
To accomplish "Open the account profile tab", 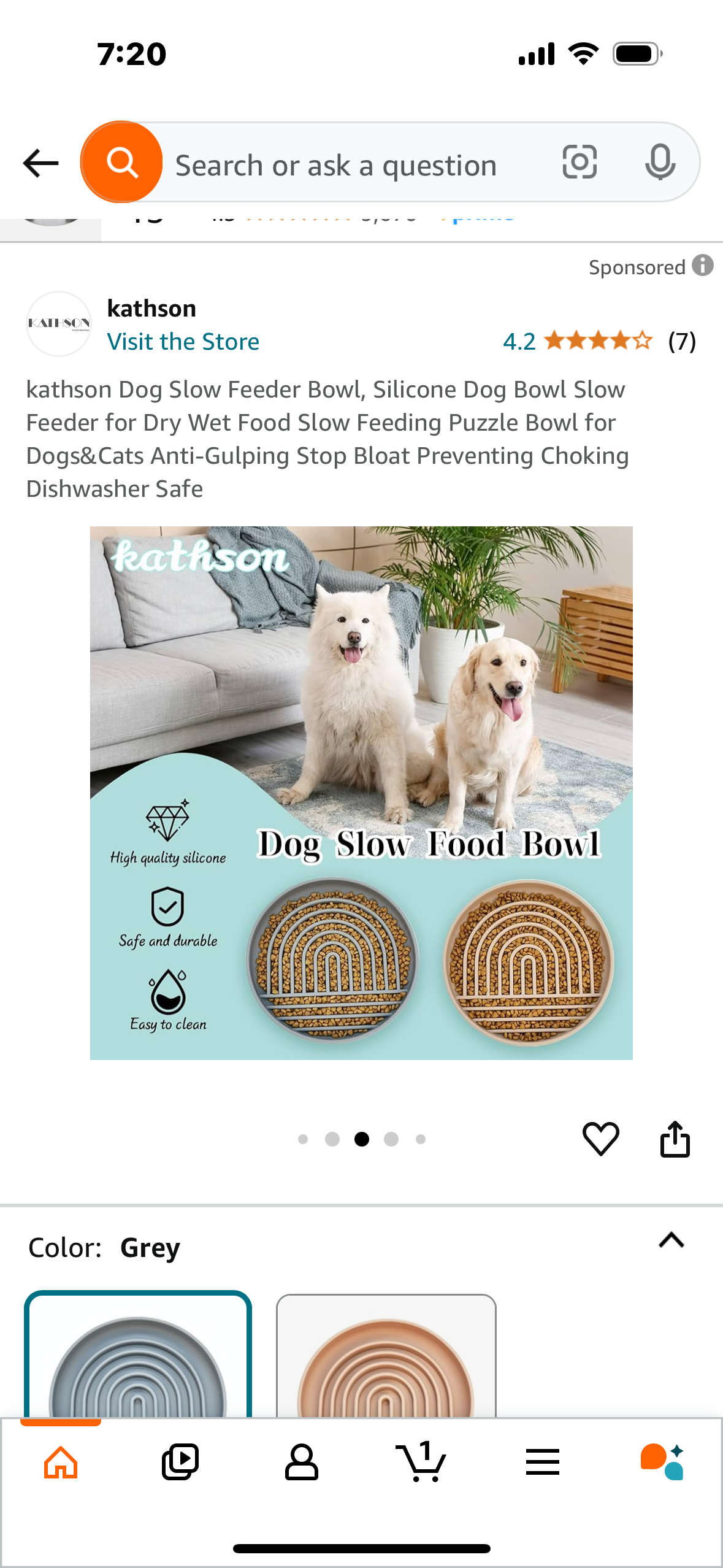I will 301,1462.
